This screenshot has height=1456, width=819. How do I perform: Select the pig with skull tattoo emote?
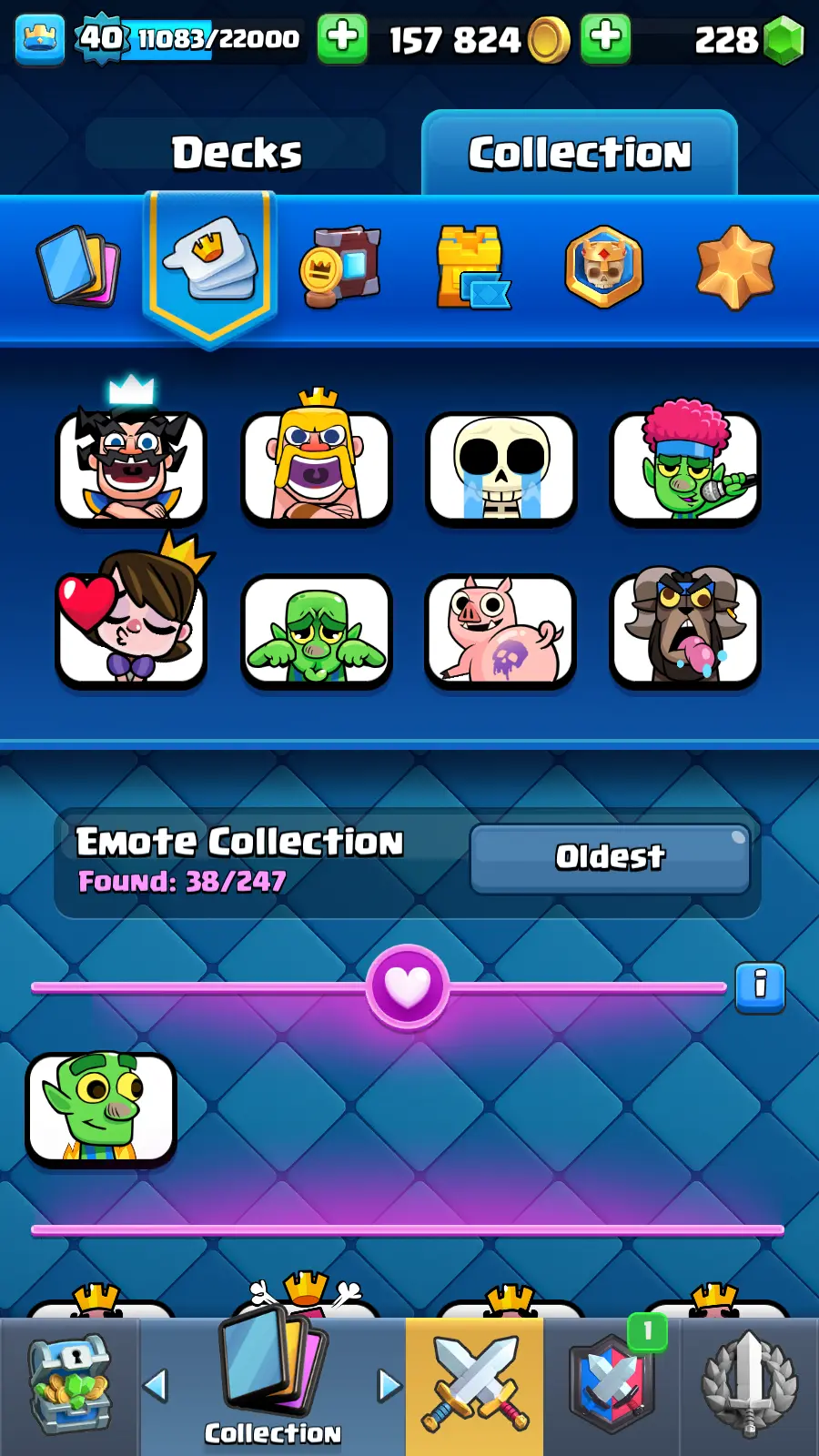point(500,630)
